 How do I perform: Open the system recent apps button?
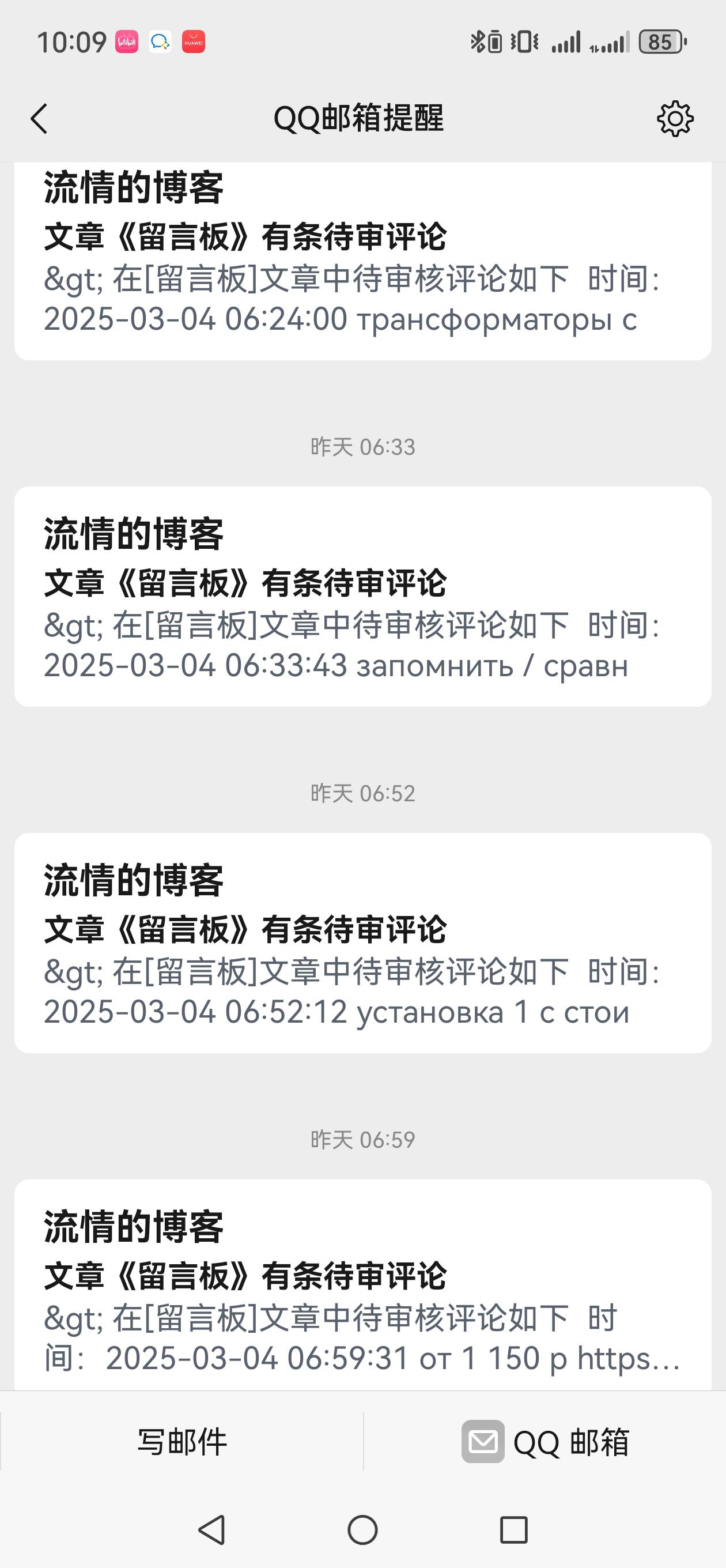coord(513,1529)
